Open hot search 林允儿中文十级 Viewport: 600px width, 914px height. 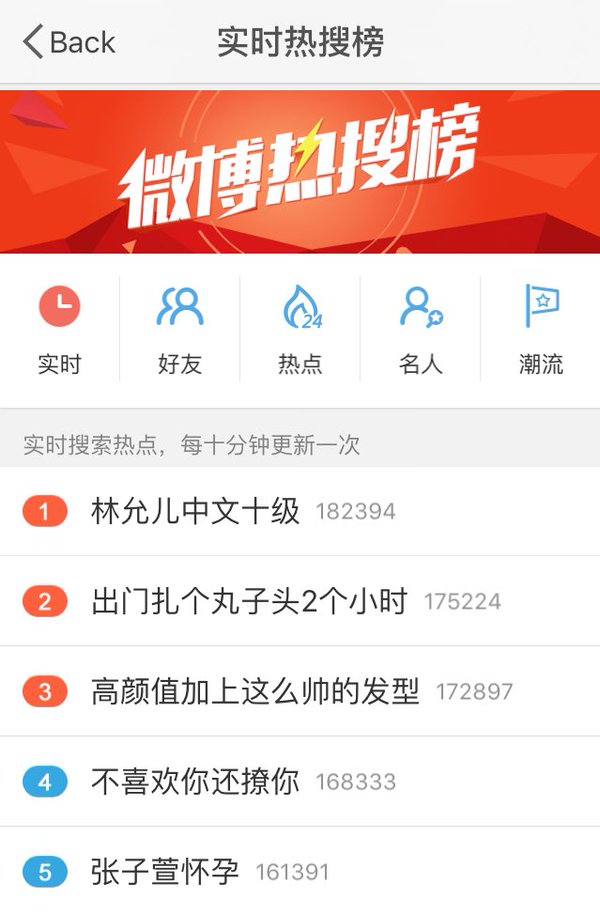click(x=196, y=511)
